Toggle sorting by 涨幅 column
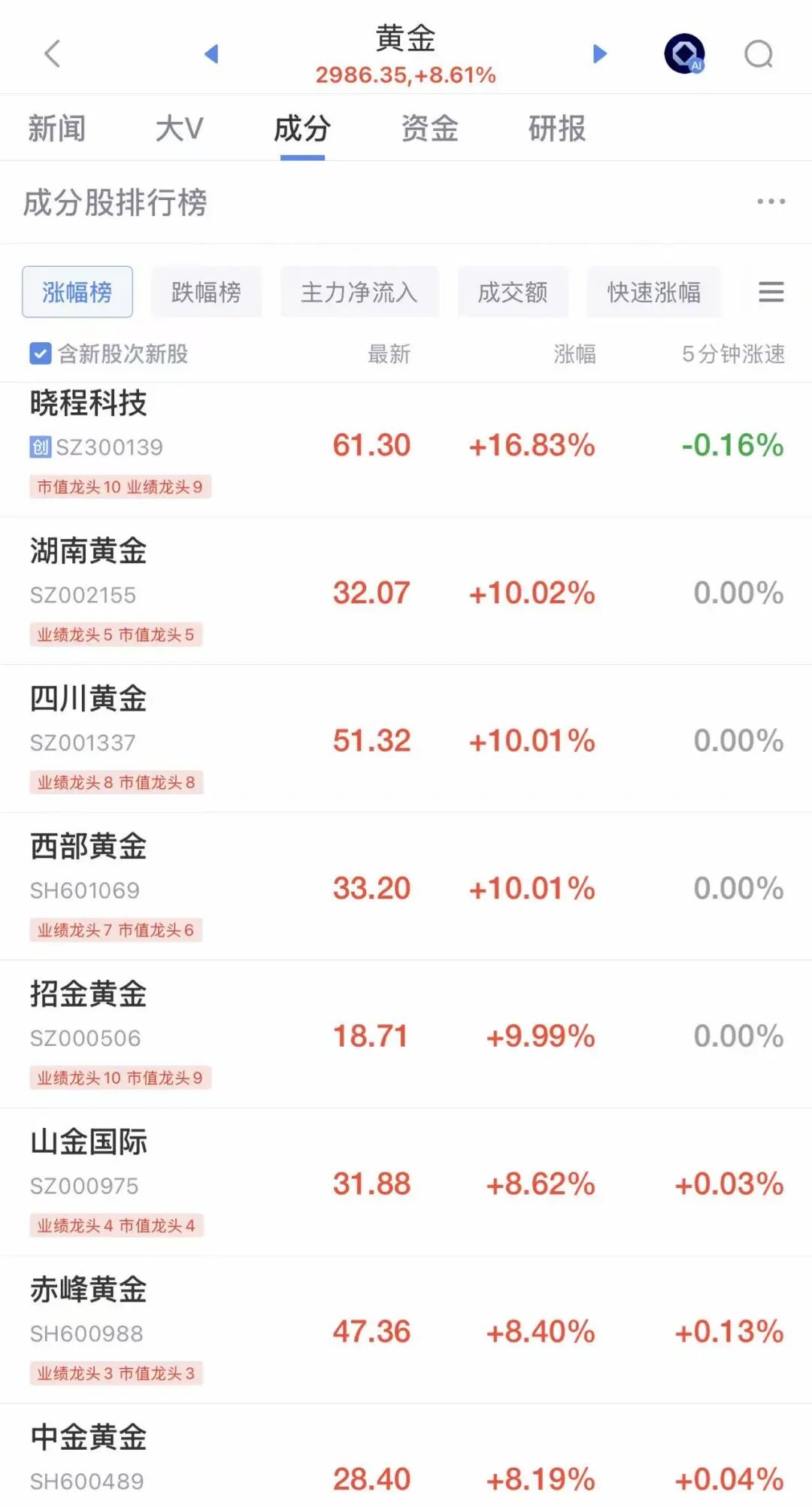812x1507 pixels. click(575, 355)
